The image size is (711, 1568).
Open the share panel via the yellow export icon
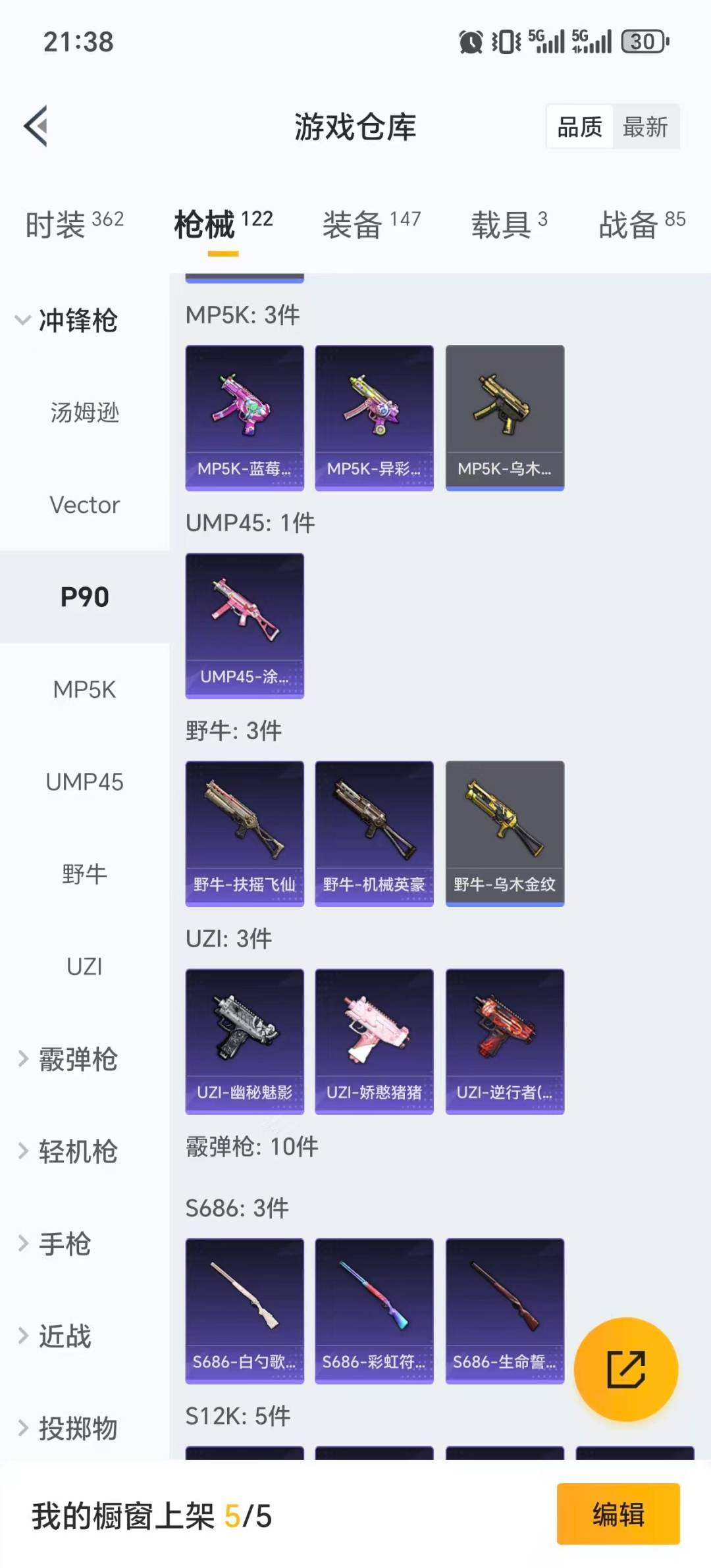(x=627, y=1369)
